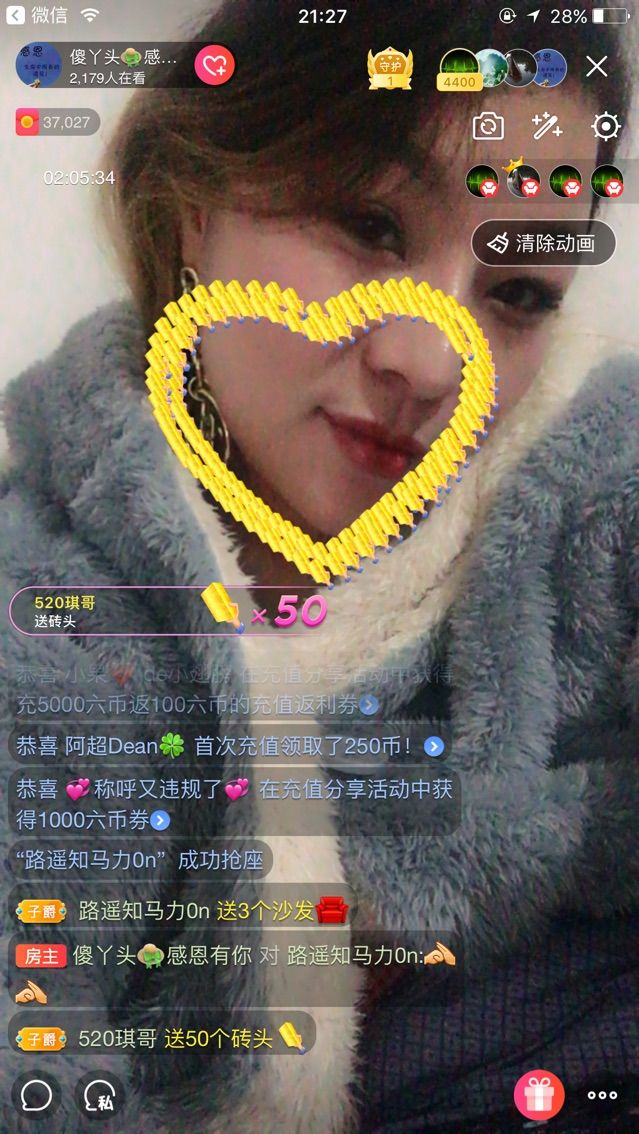This screenshot has width=639, height=1134.
Task: Switch the camera
Action: click(488, 126)
